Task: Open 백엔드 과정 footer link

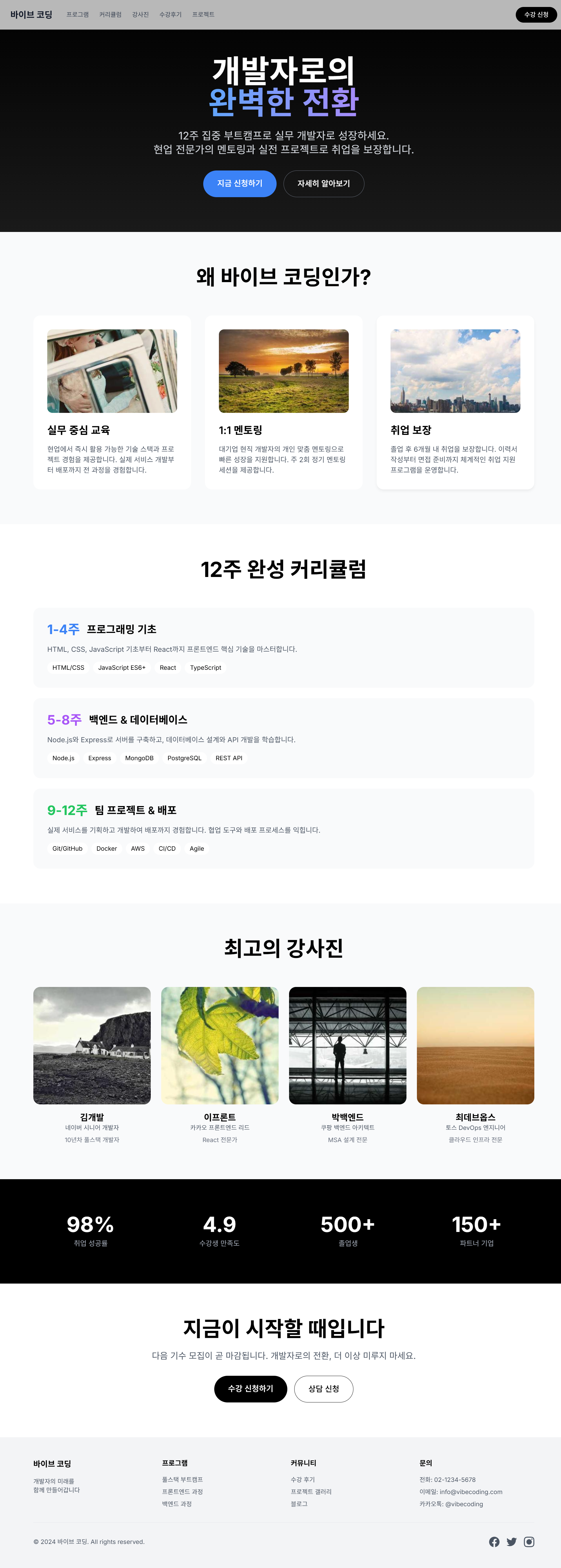Action: pyautogui.click(x=177, y=1503)
